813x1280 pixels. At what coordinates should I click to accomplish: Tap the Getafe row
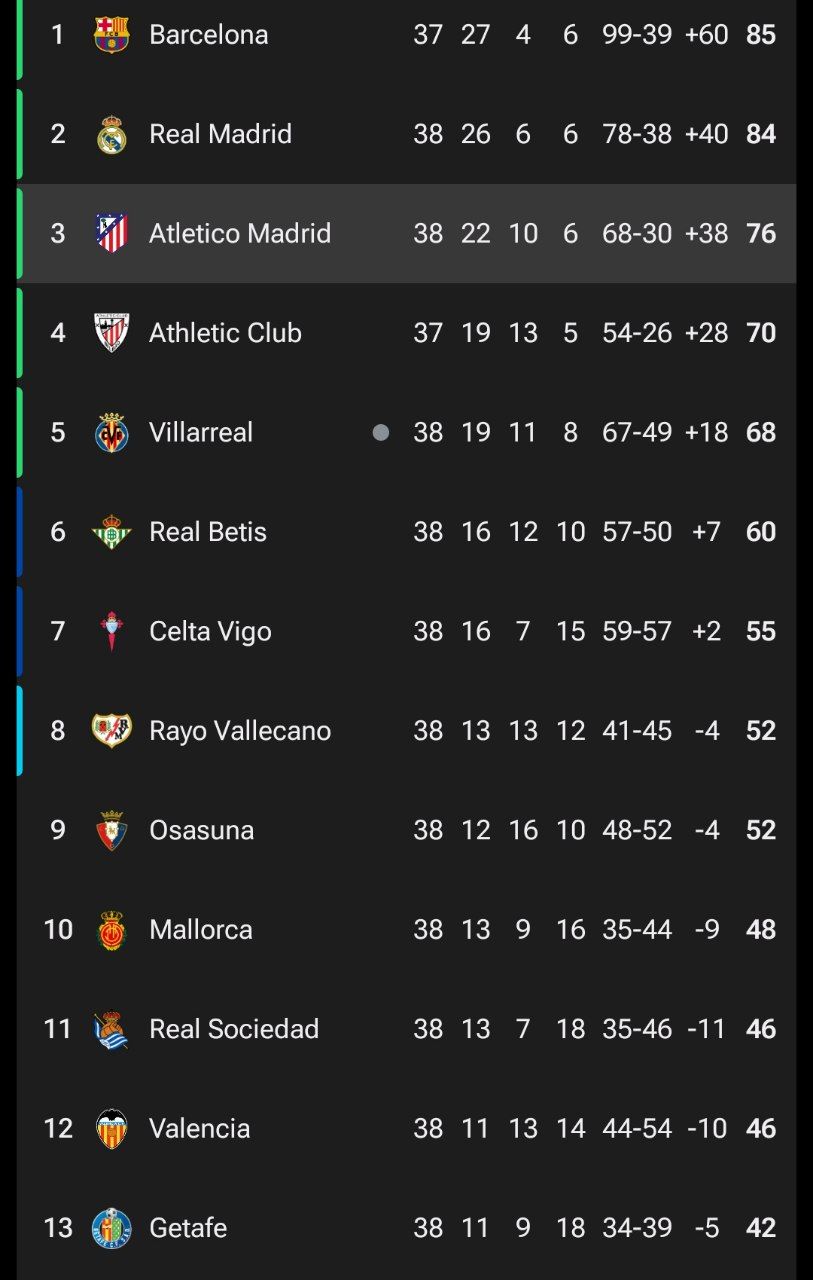[188, 1228]
